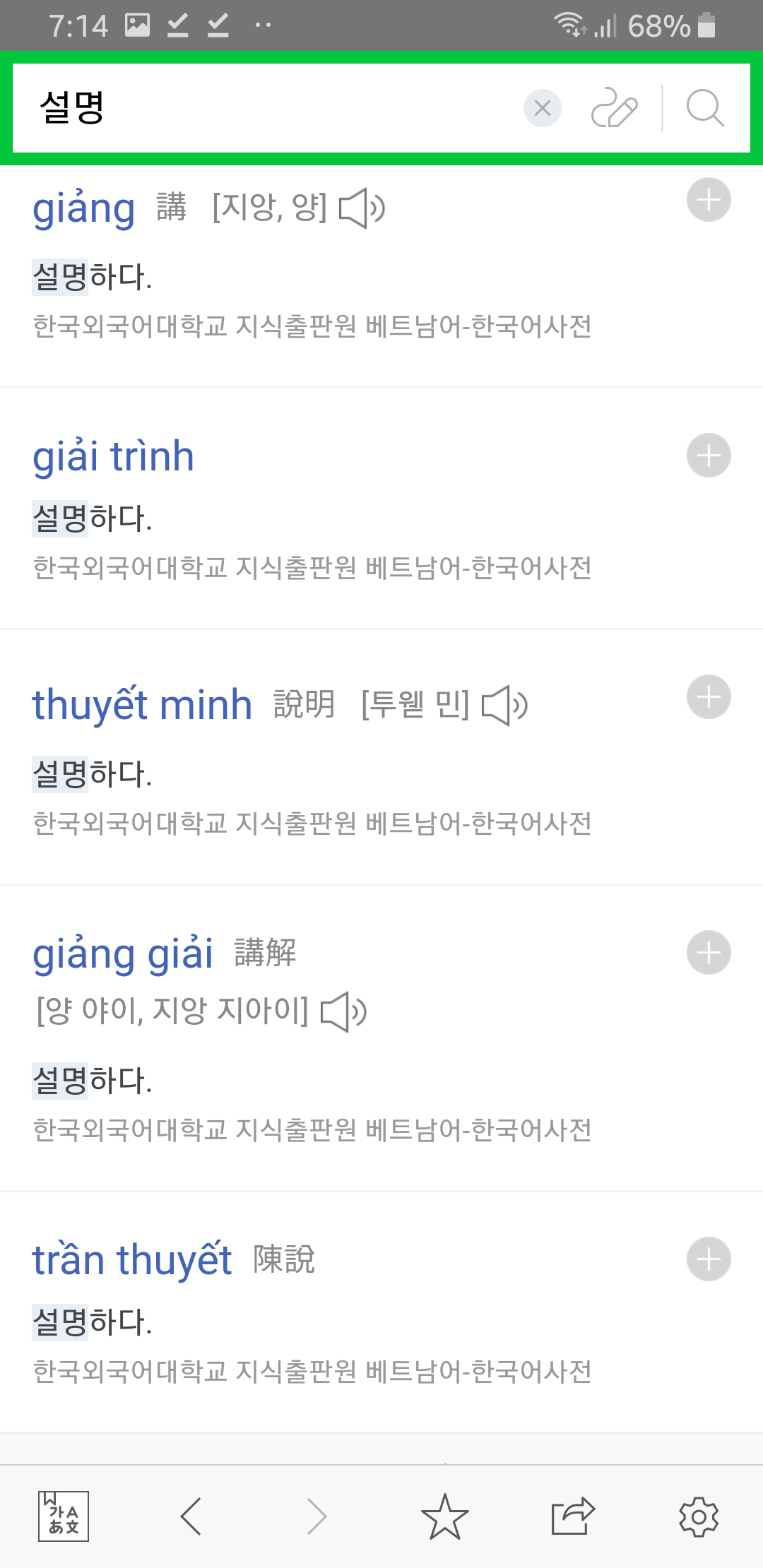
Task: Play pronunciation of giảng
Action: (362, 208)
